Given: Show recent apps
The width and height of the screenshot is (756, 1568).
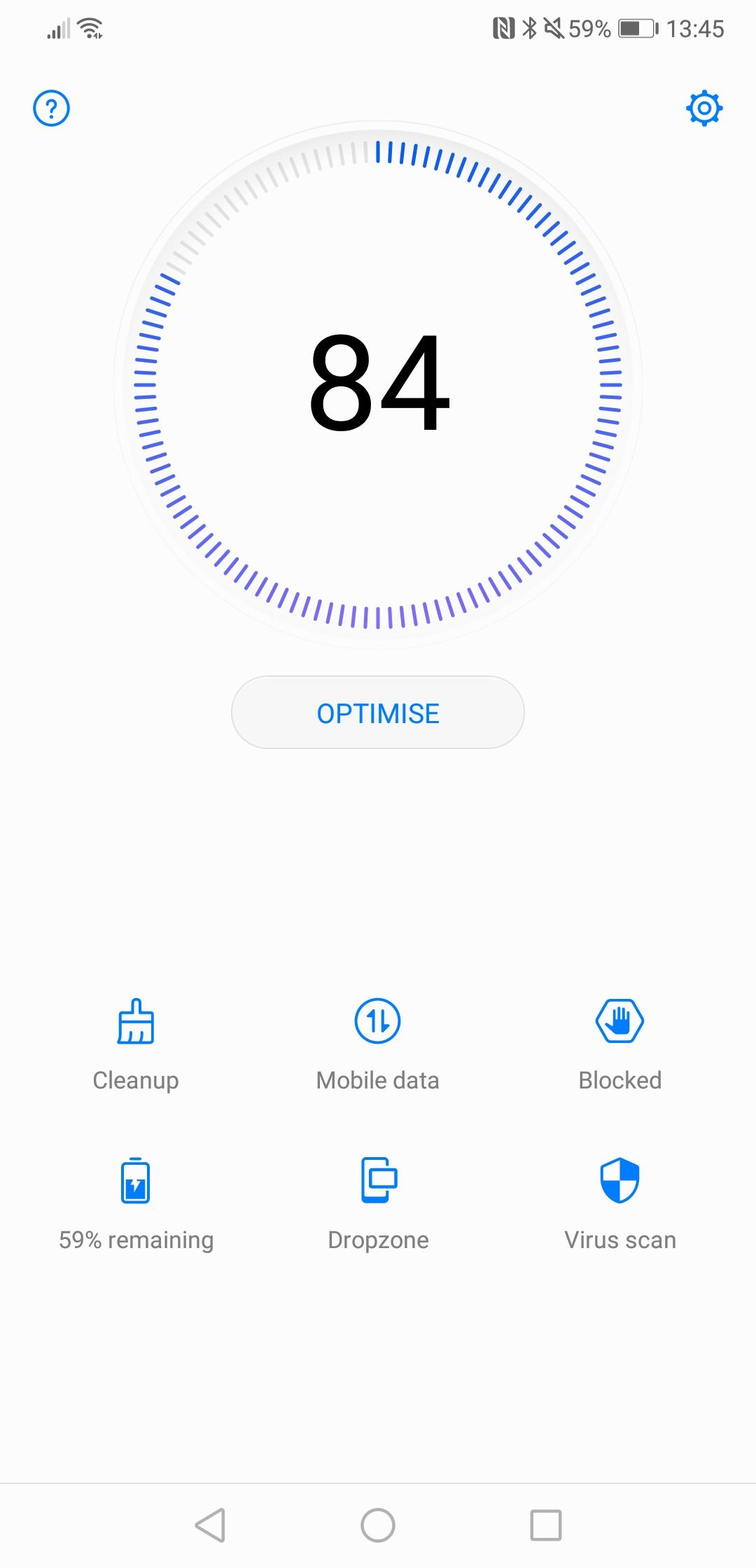Looking at the screenshot, I should [x=546, y=1525].
